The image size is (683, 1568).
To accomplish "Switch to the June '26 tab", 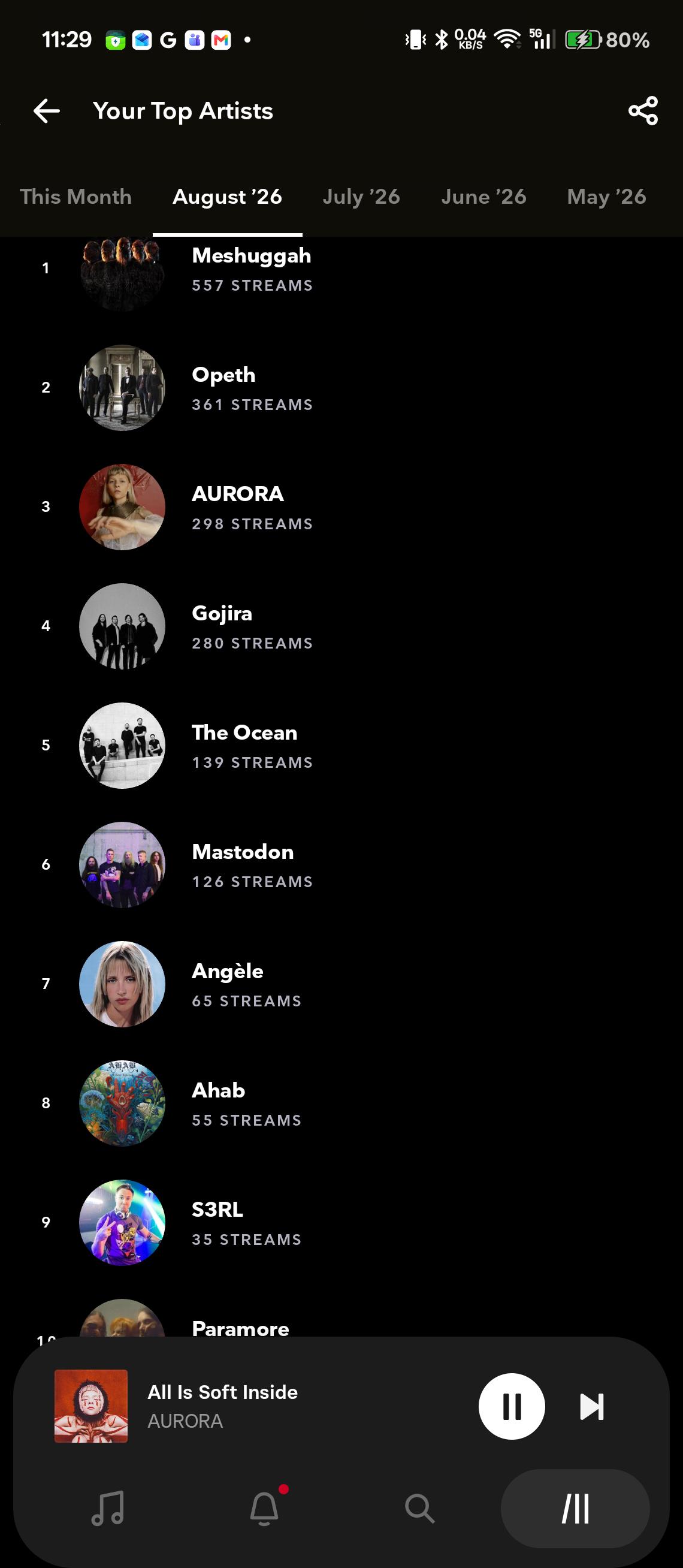I will tap(483, 197).
